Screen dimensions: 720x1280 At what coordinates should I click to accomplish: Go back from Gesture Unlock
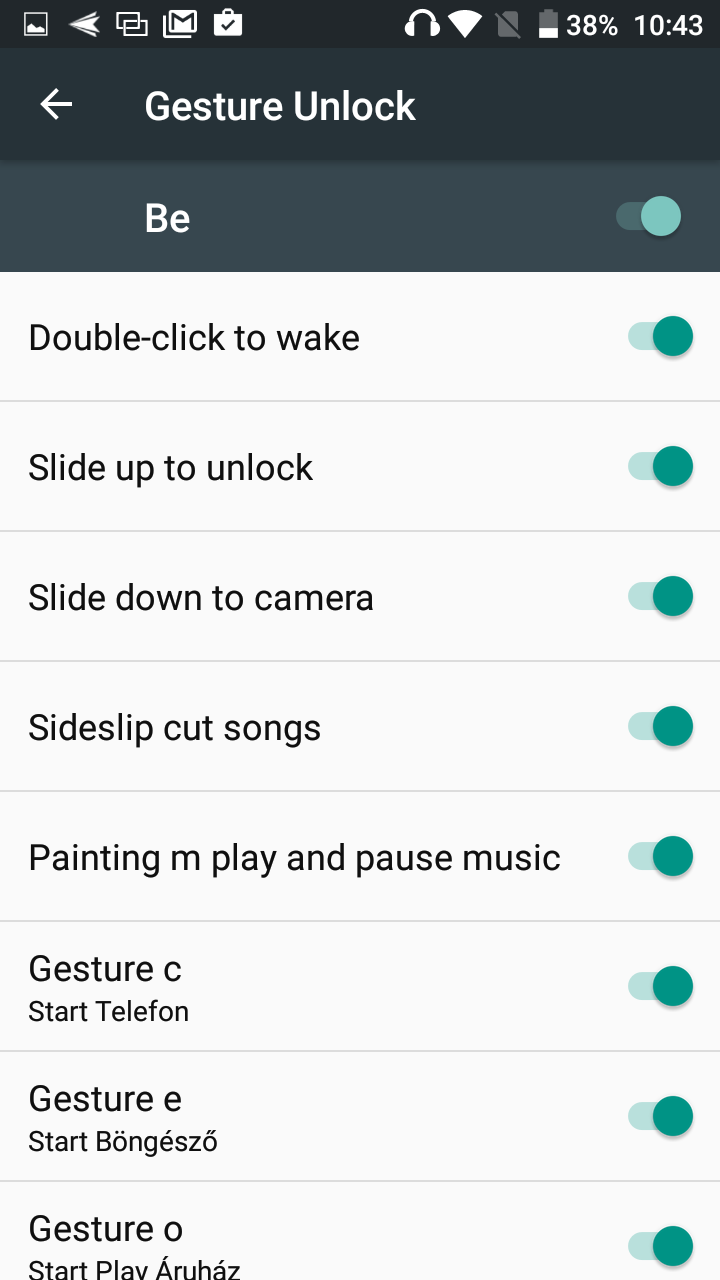click(x=56, y=105)
